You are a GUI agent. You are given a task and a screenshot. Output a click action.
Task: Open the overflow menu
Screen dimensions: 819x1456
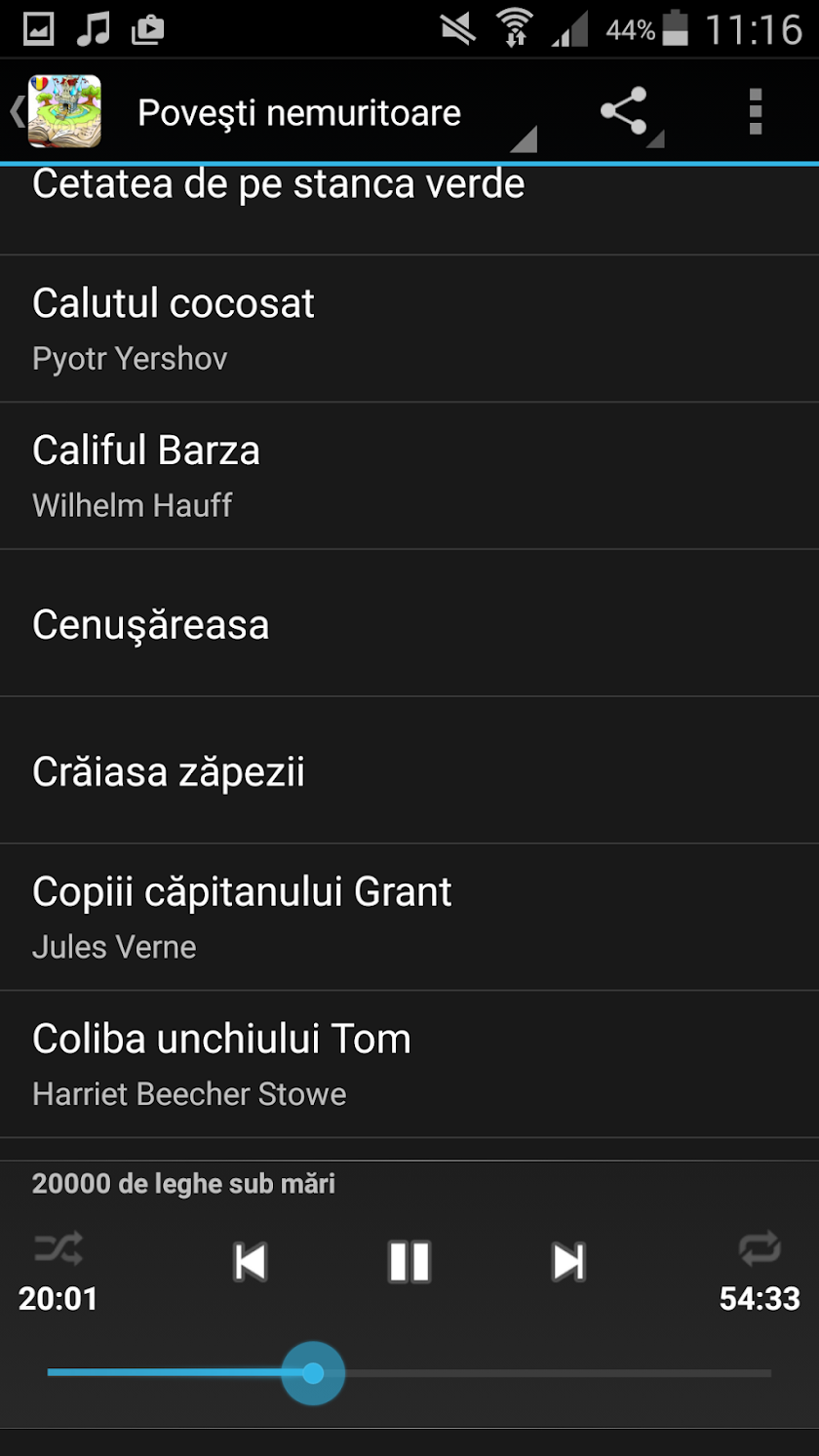pos(755,112)
